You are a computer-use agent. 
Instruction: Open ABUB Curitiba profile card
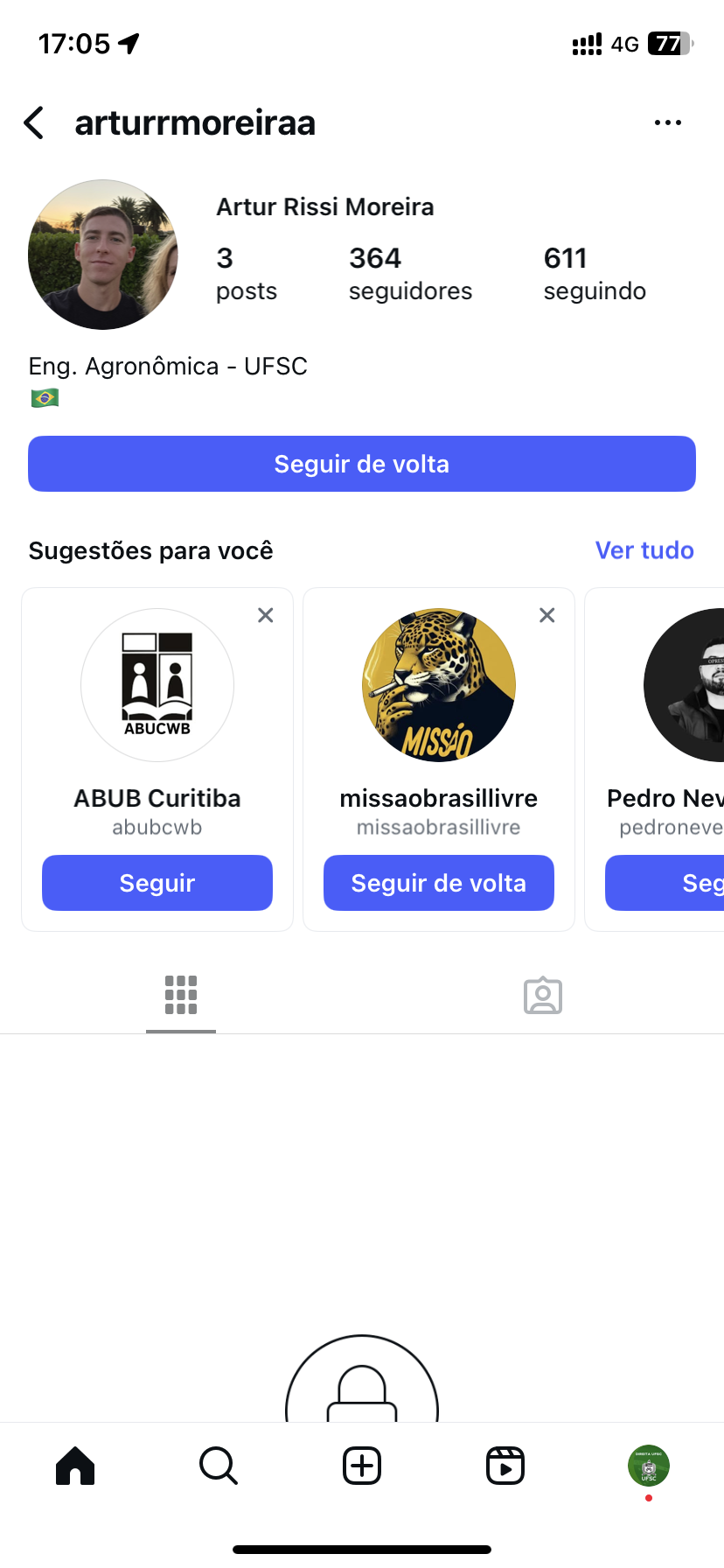157,685
